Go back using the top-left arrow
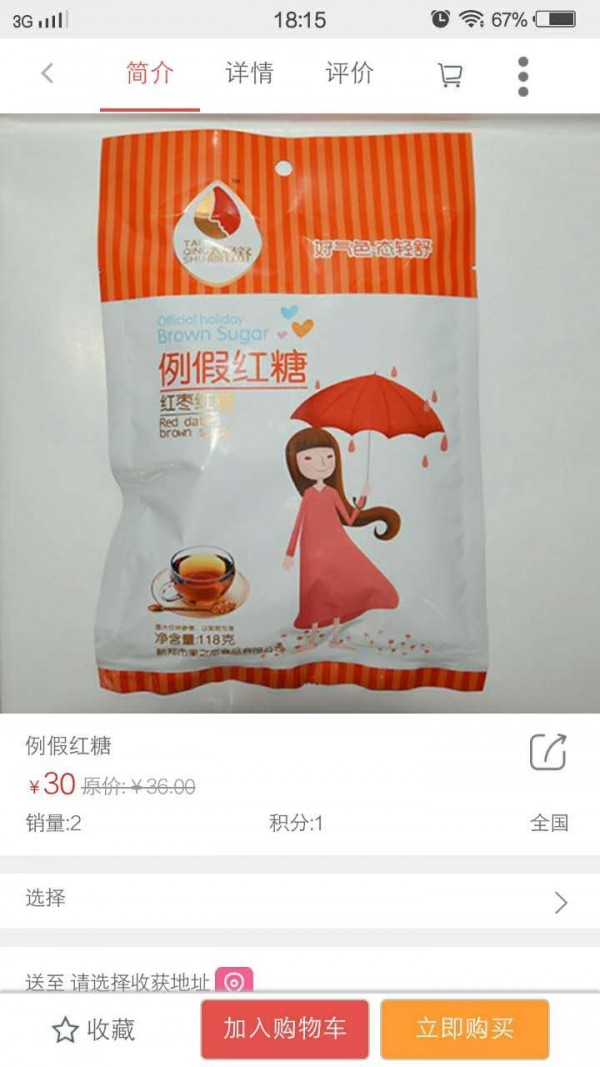This screenshot has width=600, height=1067. click(47, 74)
